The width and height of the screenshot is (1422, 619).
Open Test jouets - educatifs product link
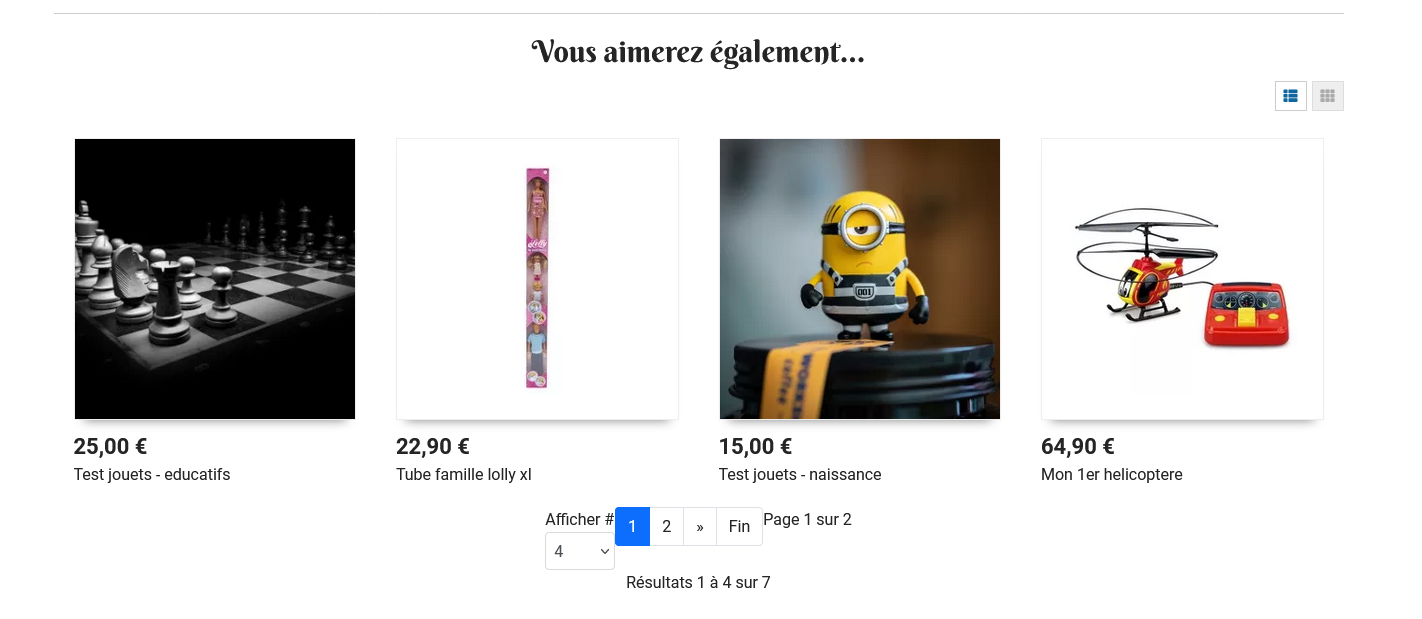[x=152, y=475]
